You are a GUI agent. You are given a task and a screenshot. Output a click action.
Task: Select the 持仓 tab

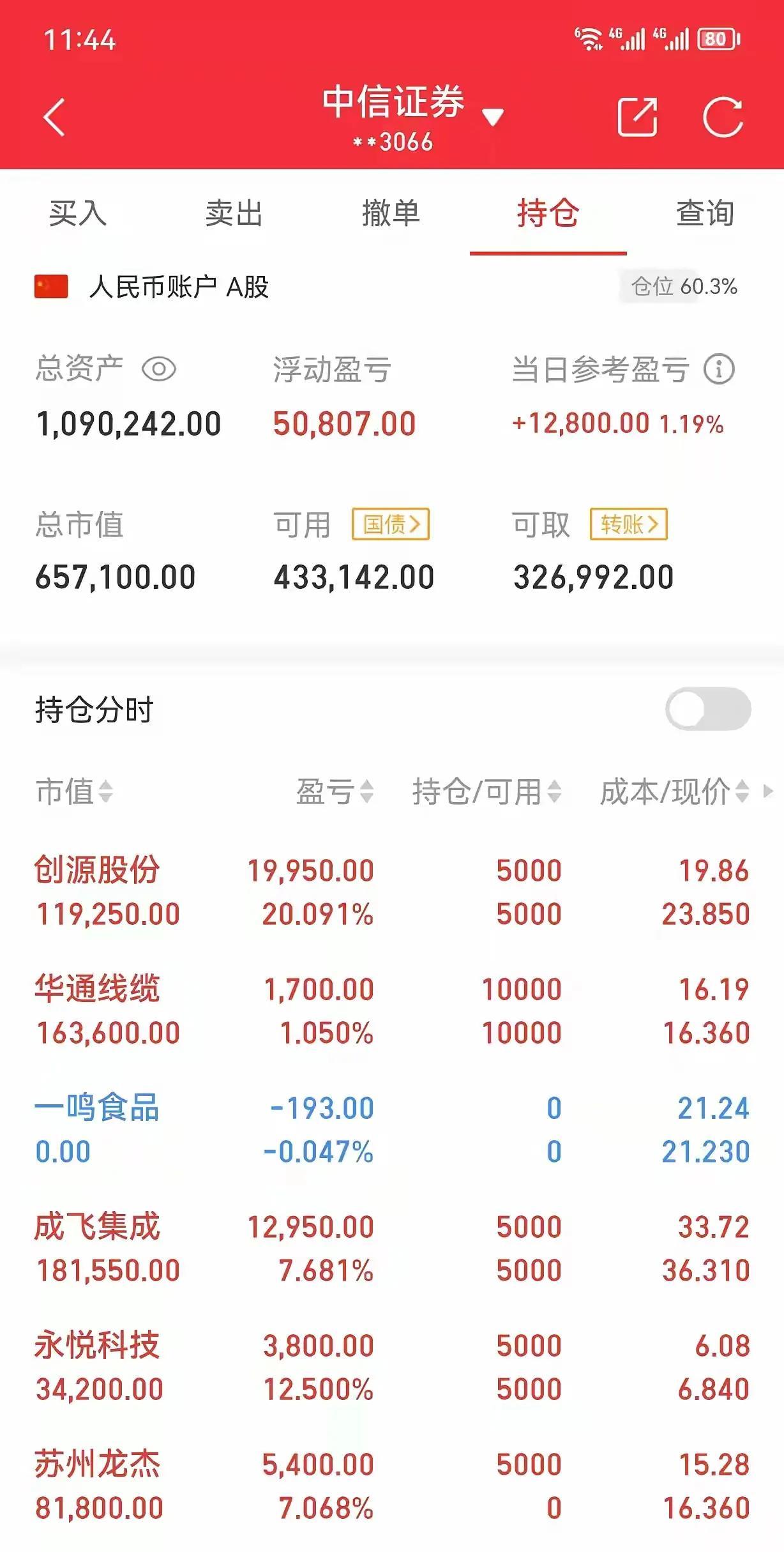pyautogui.click(x=548, y=213)
